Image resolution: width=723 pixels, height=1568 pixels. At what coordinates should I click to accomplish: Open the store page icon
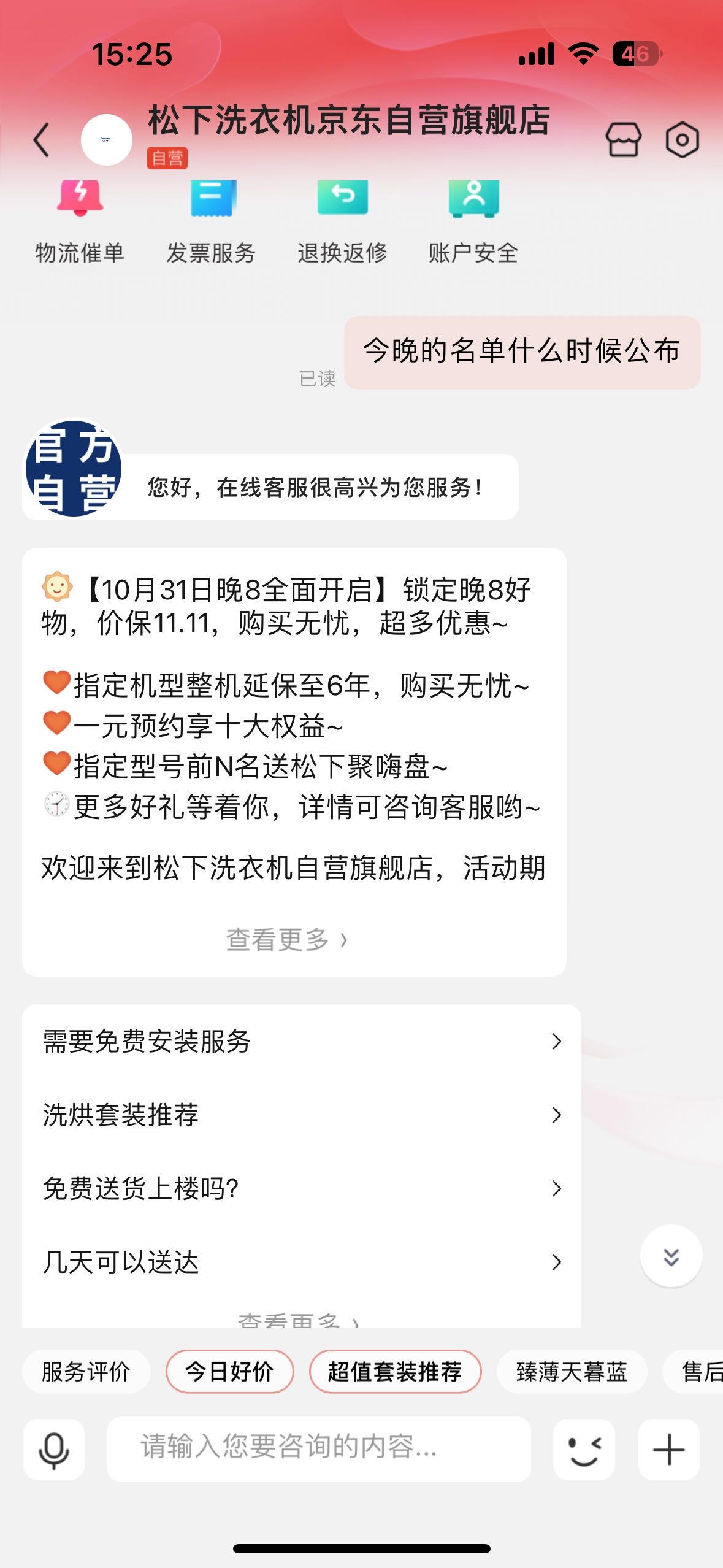[624, 140]
